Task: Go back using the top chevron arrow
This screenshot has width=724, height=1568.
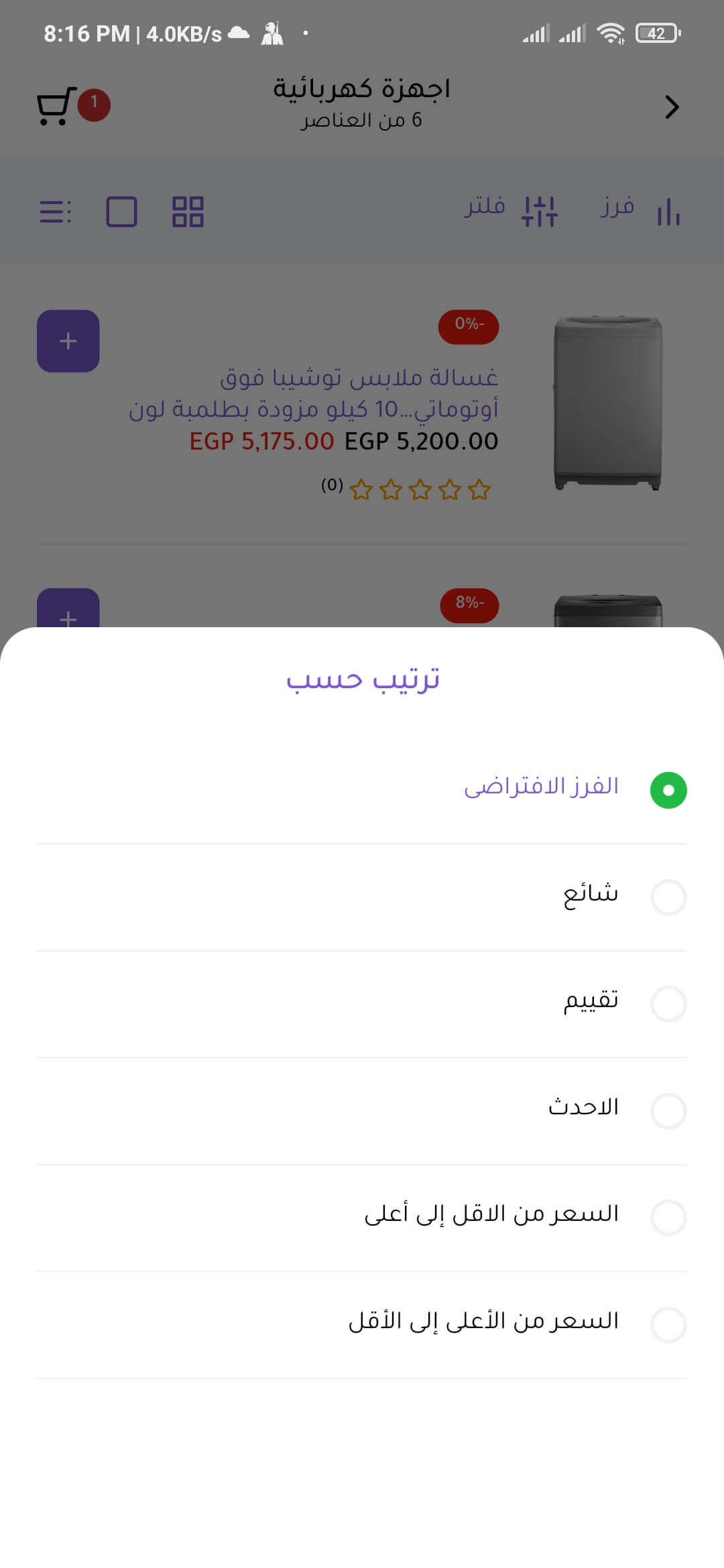Action: (x=672, y=107)
